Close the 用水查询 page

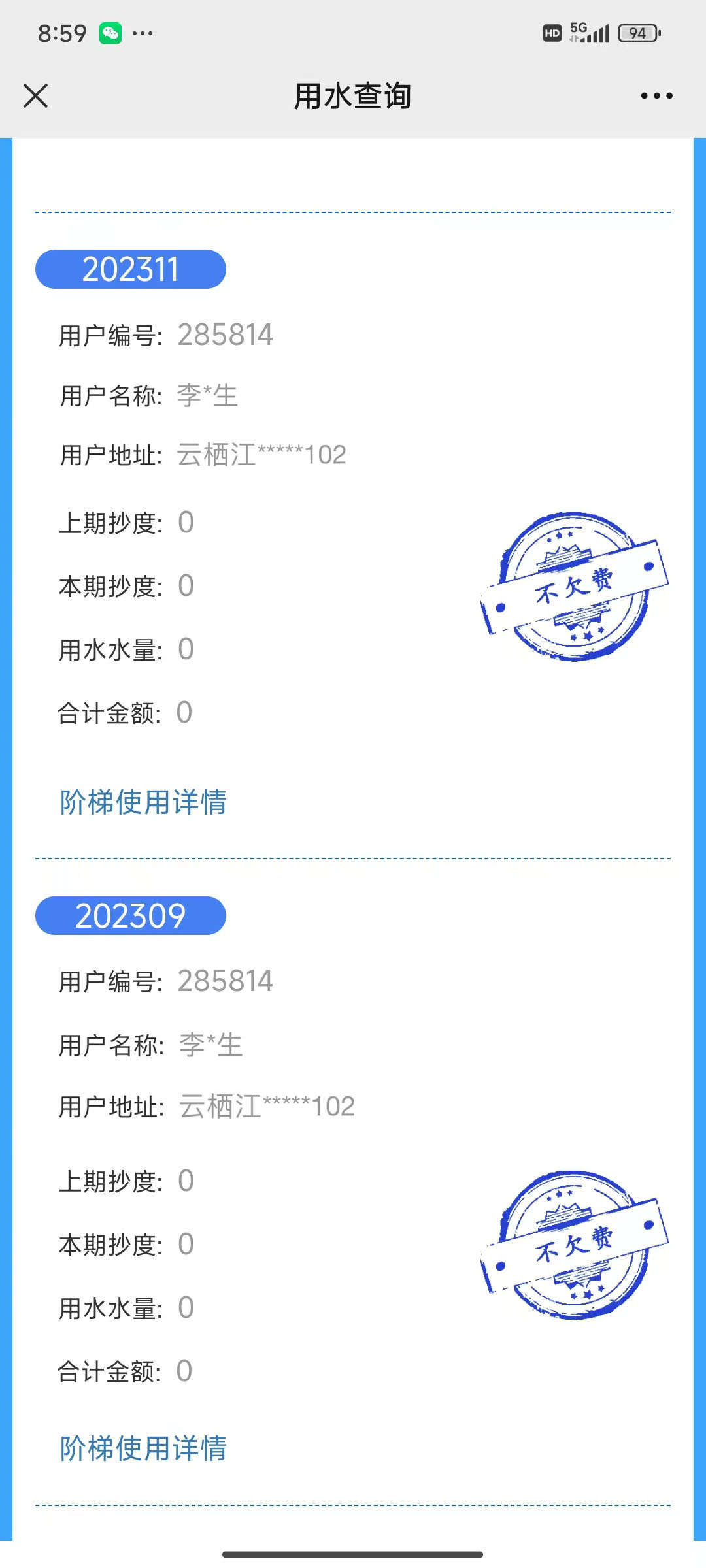[x=36, y=96]
